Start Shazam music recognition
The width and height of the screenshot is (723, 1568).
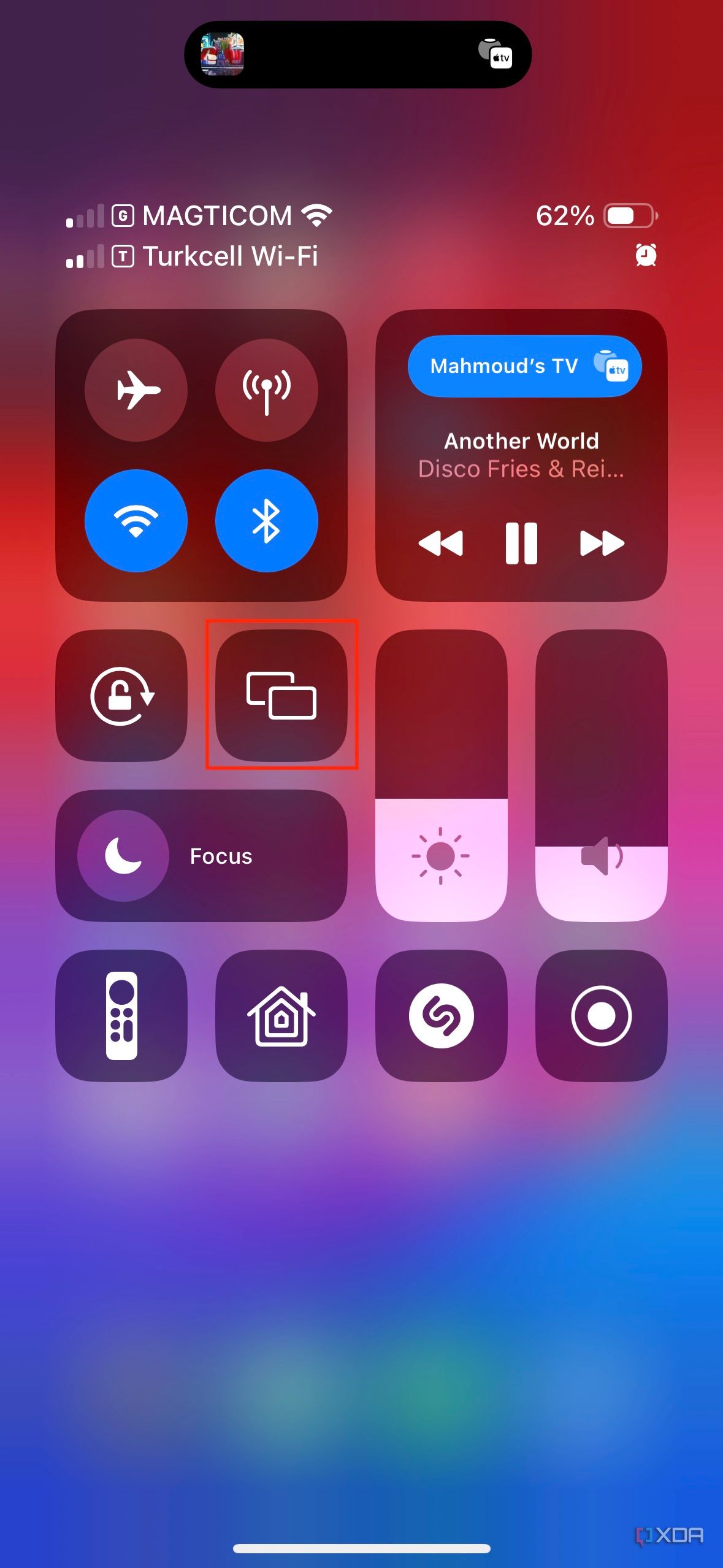click(441, 1016)
